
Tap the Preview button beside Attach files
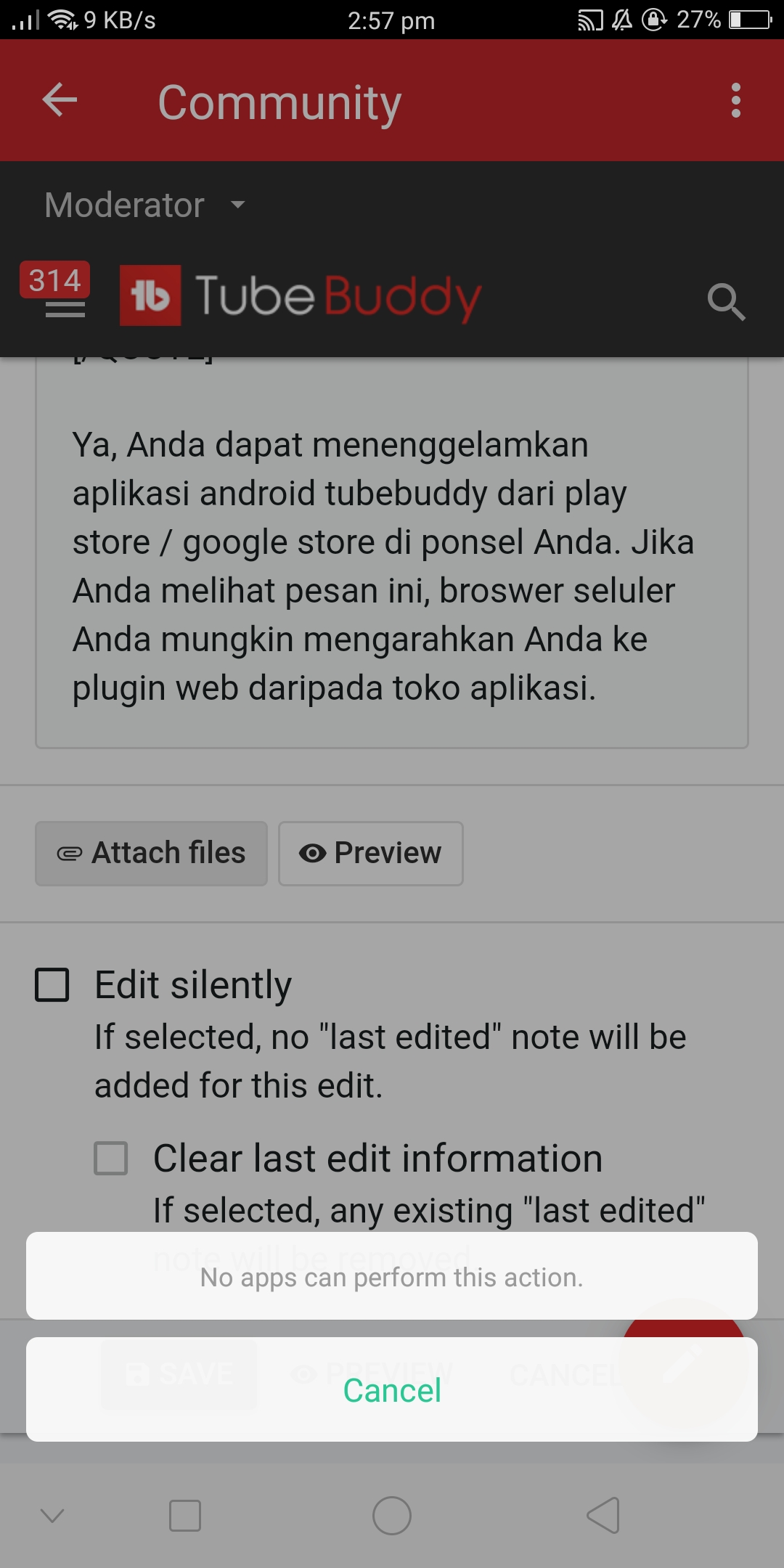pyautogui.click(x=370, y=854)
